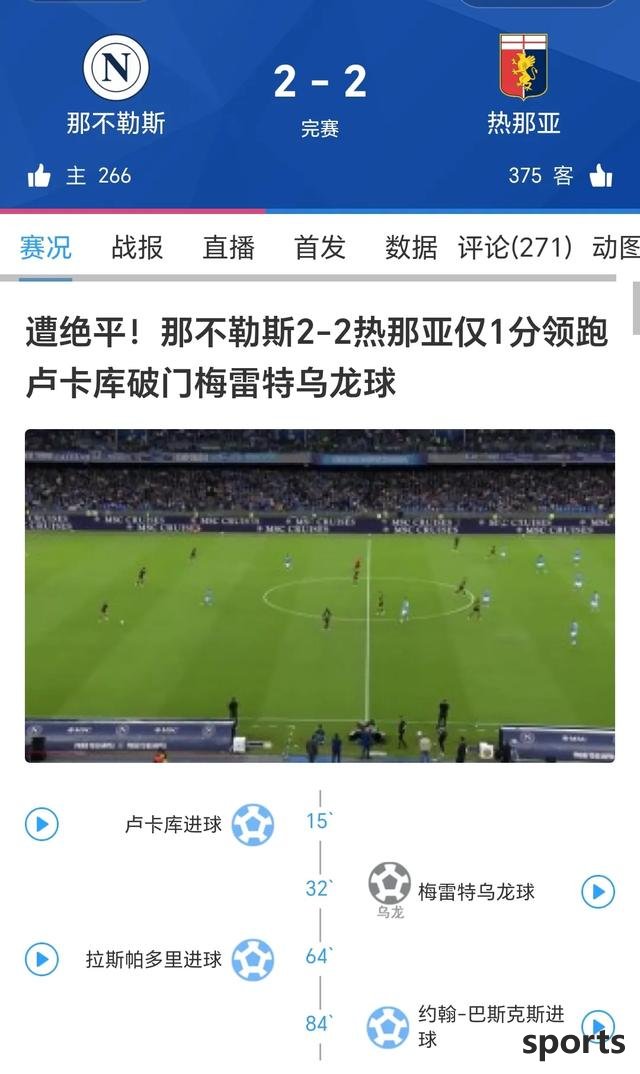
Task: Play the 梅雷特乌龙球 clip
Action: click(598, 891)
